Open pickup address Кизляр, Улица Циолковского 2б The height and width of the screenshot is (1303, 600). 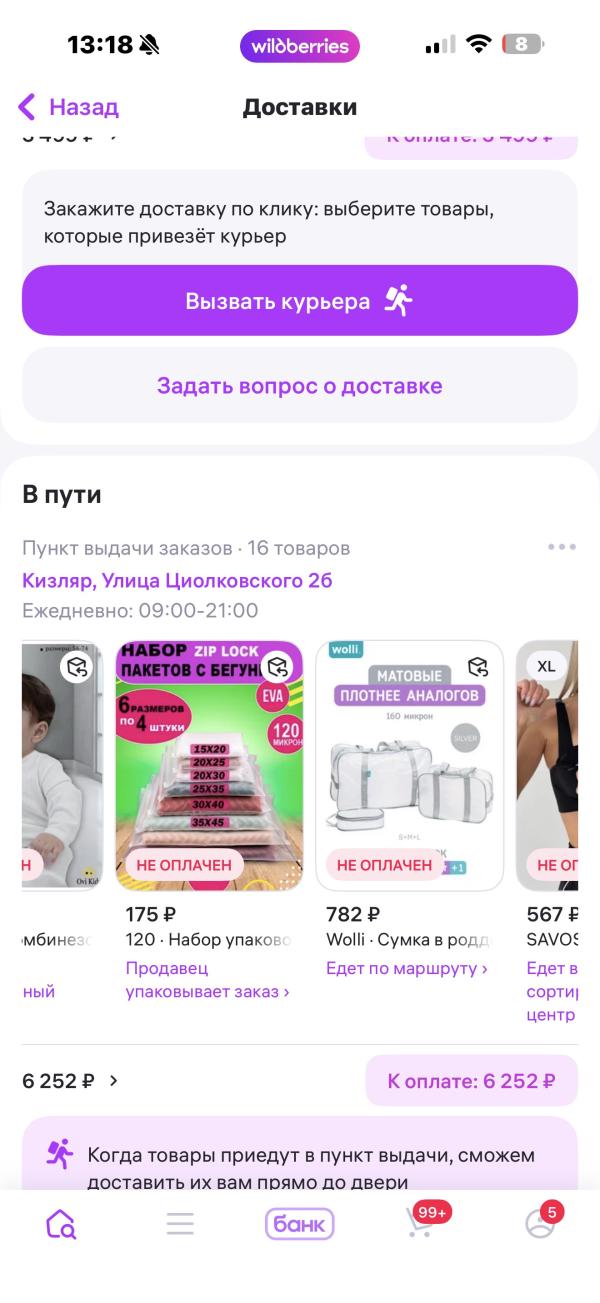(177, 580)
